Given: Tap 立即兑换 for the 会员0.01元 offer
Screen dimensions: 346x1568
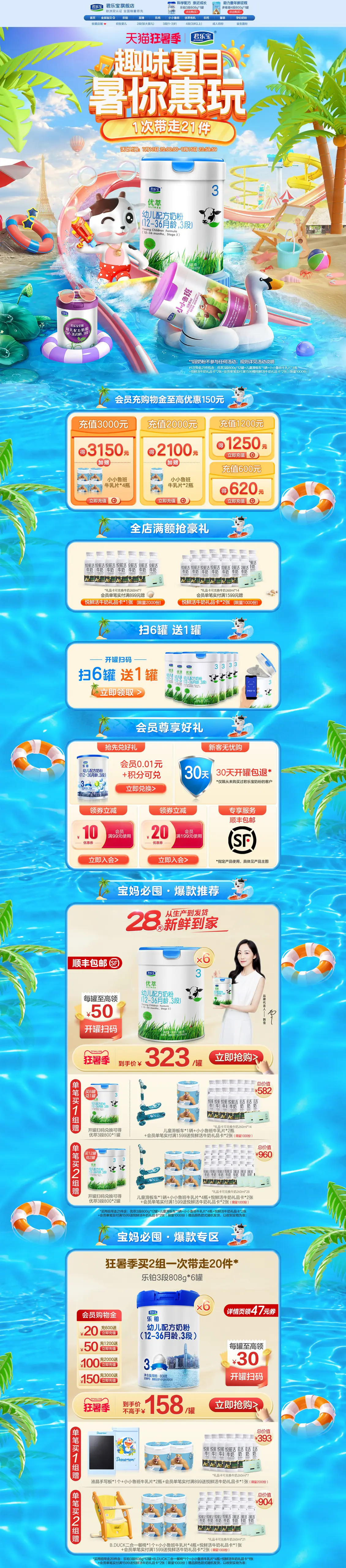Looking at the screenshot, I should tap(141, 788).
